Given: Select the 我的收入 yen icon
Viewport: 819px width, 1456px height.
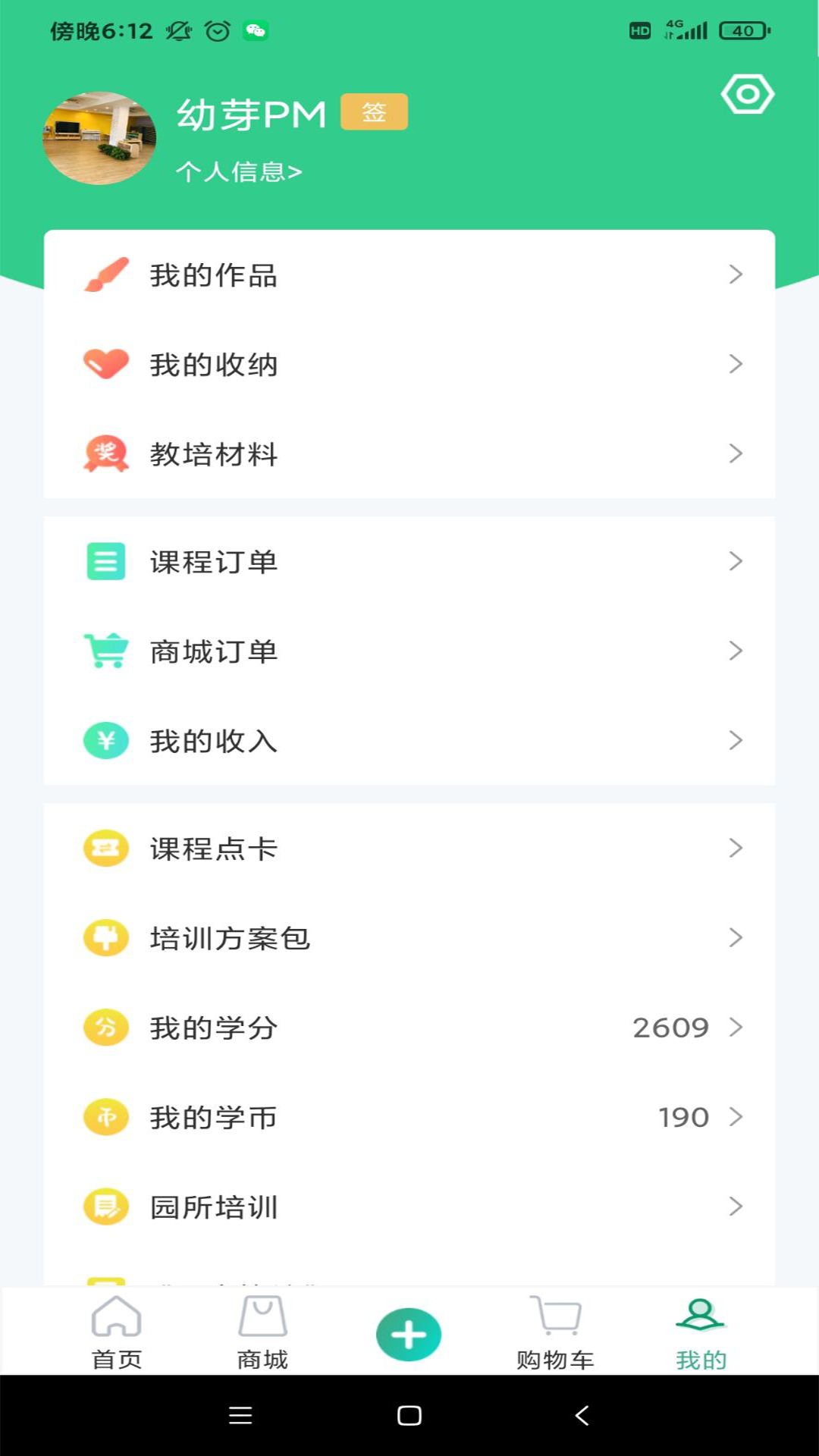Looking at the screenshot, I should (106, 742).
